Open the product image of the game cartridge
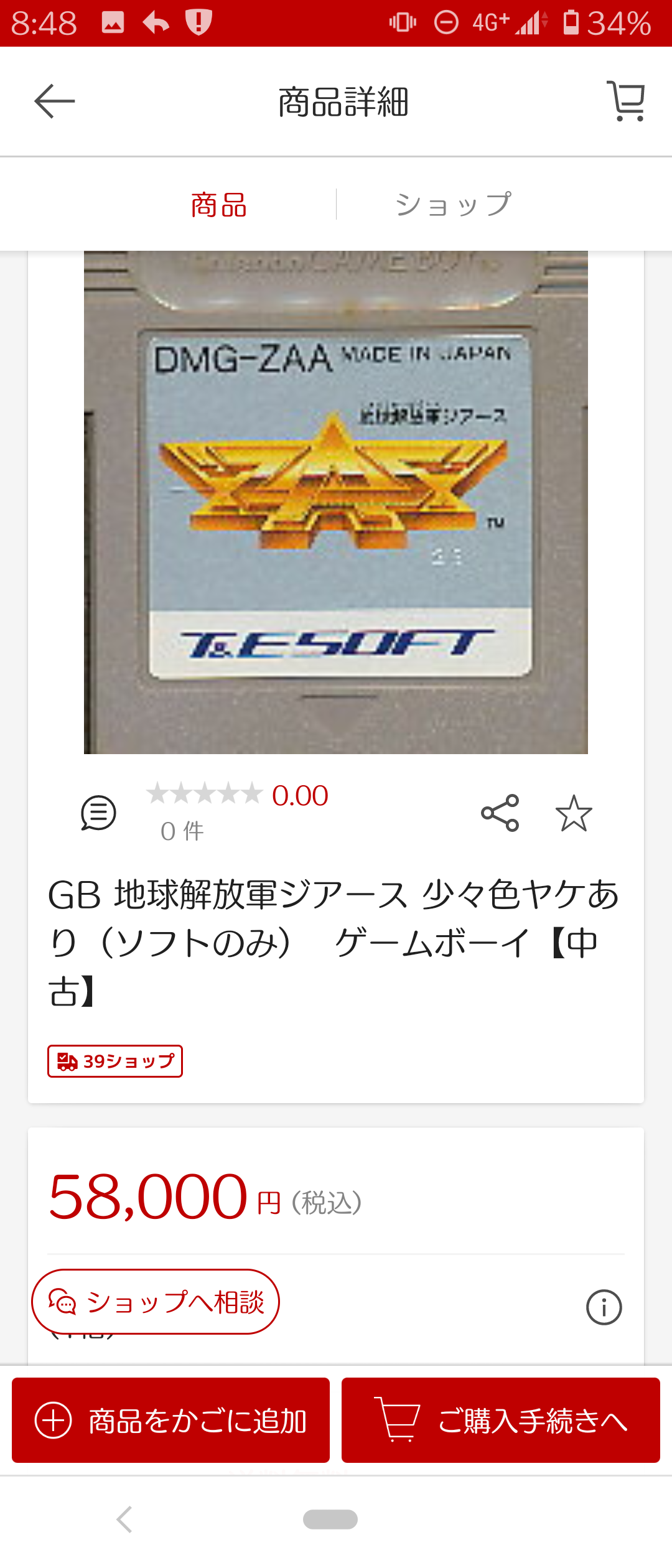 pyautogui.click(x=336, y=502)
